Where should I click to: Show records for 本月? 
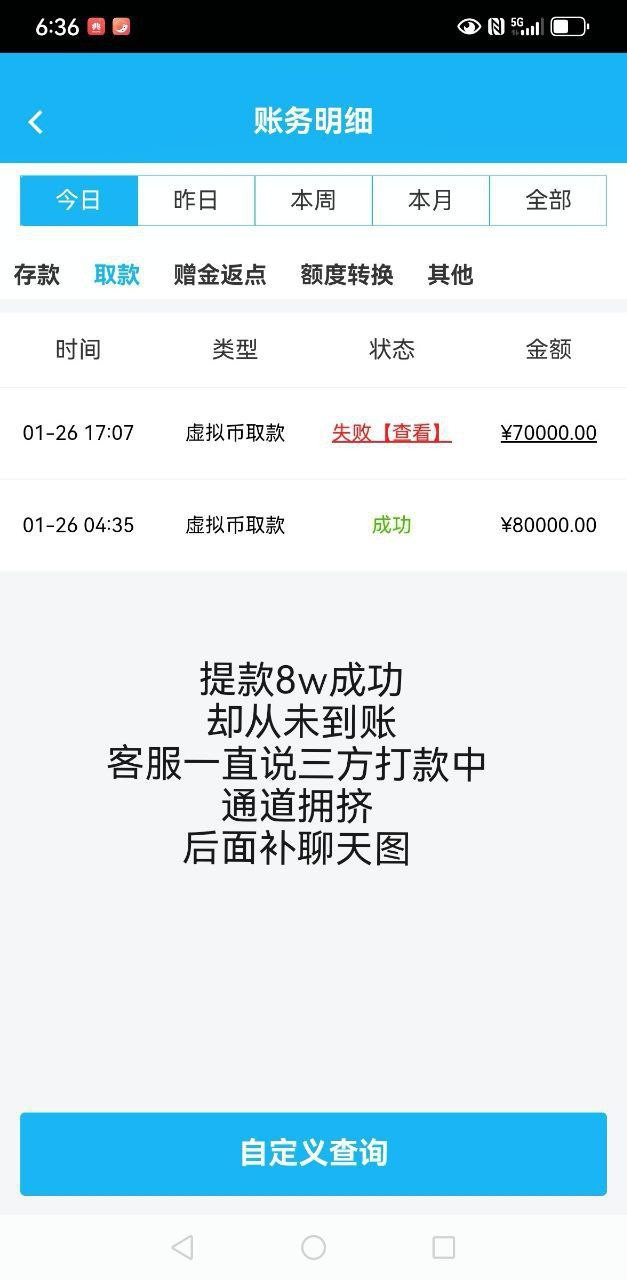point(431,200)
